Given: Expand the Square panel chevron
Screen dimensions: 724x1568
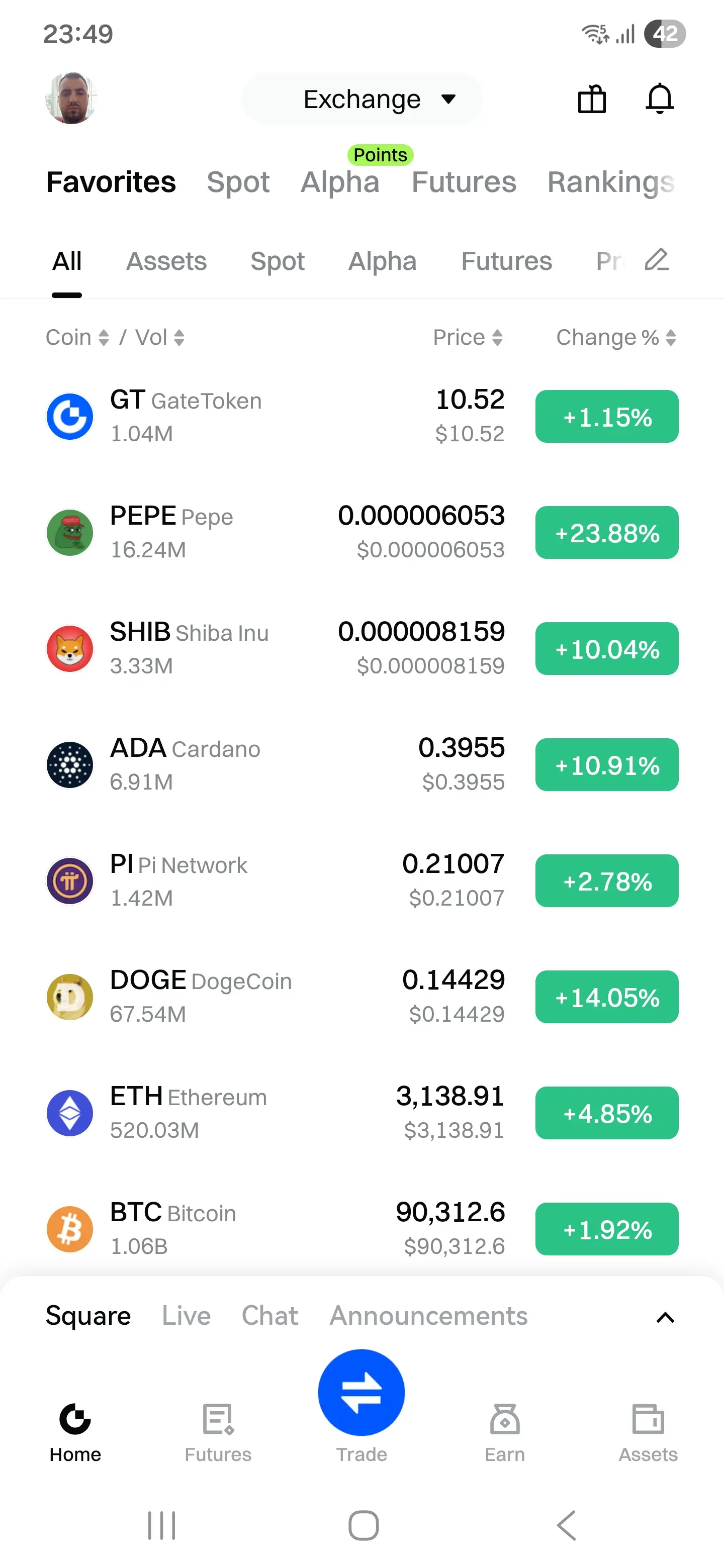Looking at the screenshot, I should click(x=665, y=1318).
